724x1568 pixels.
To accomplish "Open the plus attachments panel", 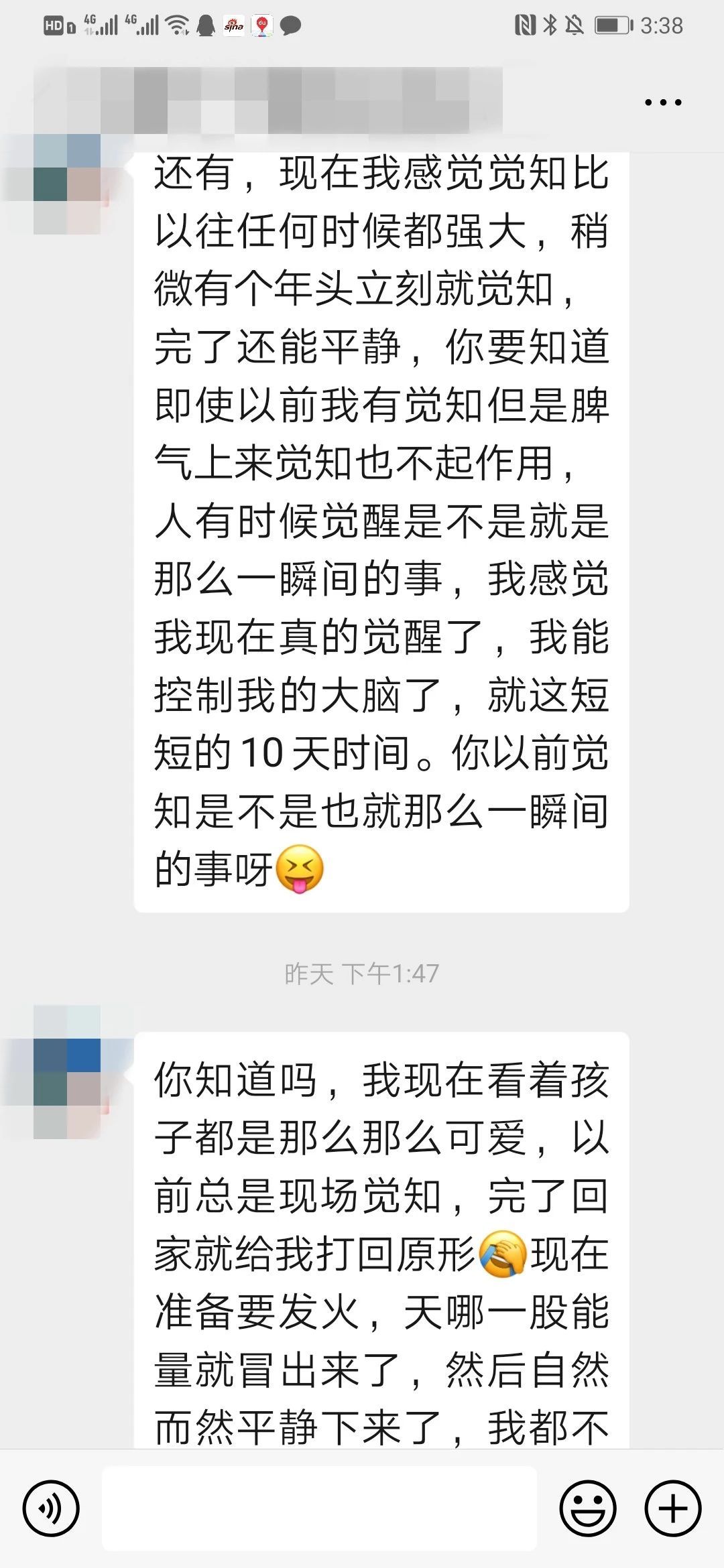I will point(672,1508).
